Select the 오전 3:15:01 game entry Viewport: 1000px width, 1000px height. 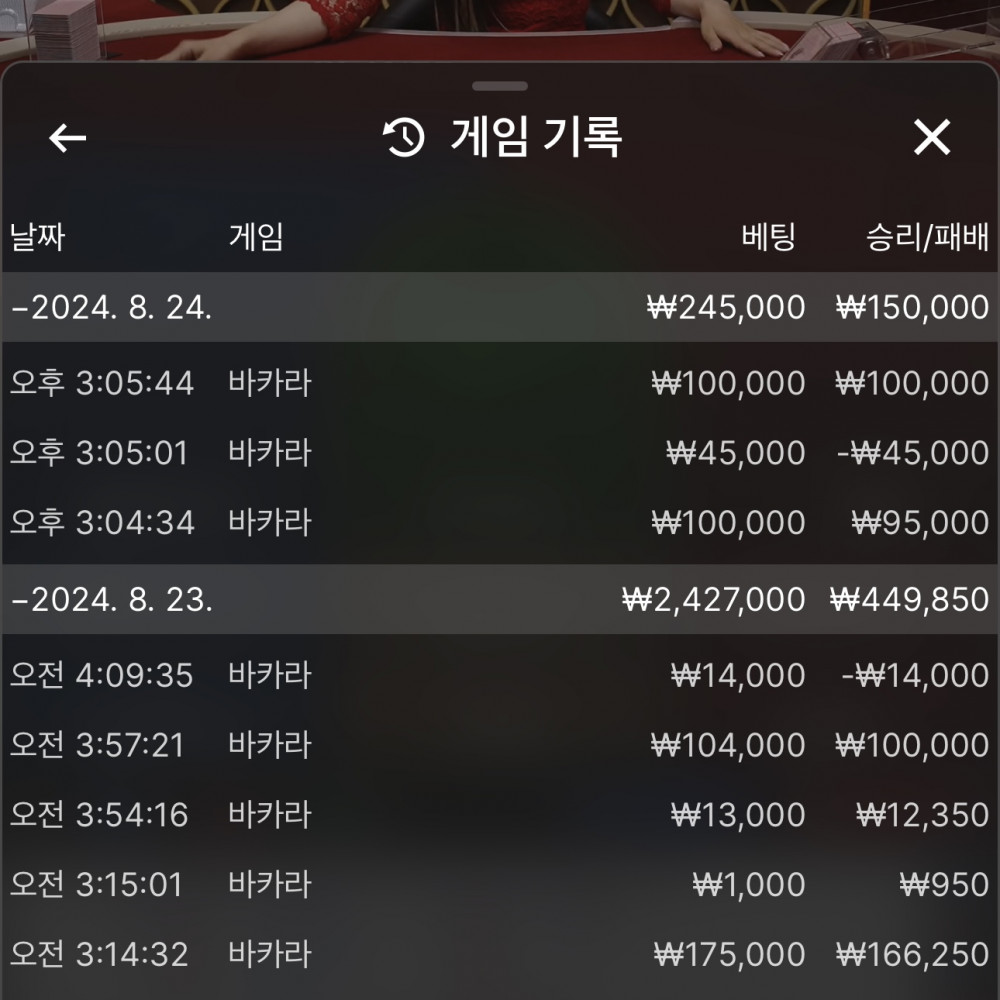pos(500,884)
